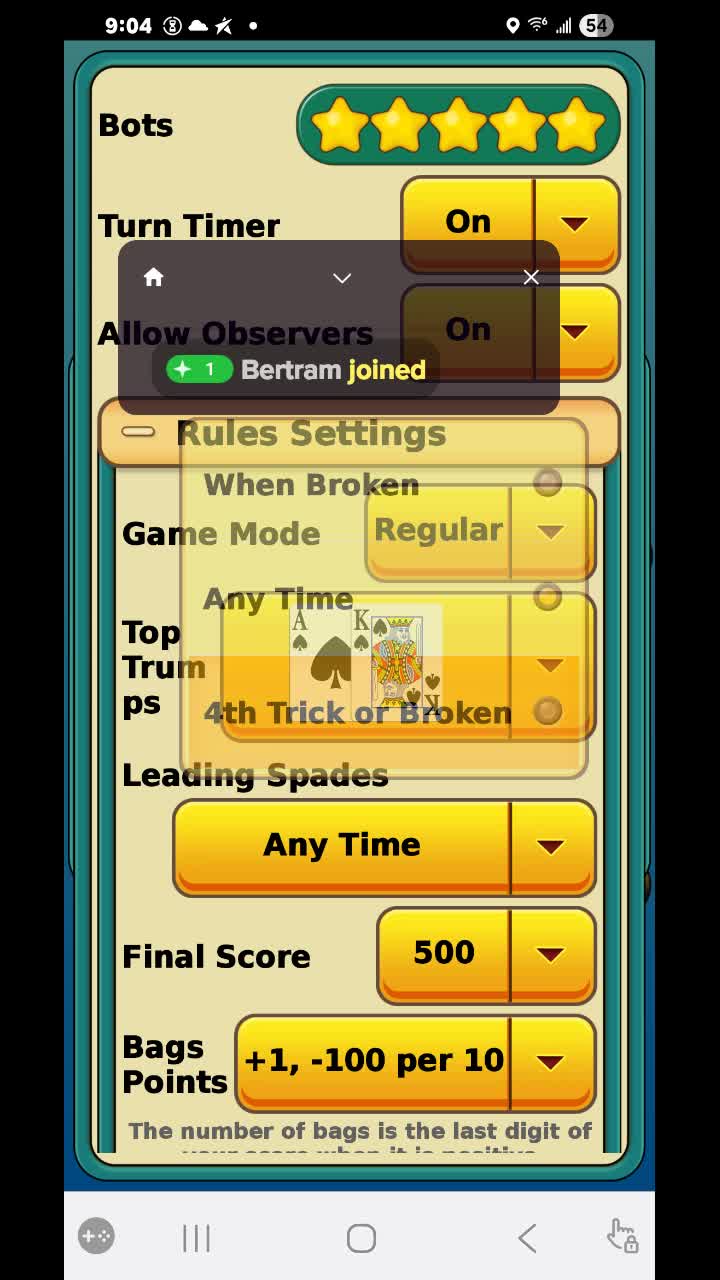The height and width of the screenshot is (1280, 720).
Task: Open the Bags Points dropdown
Action: pos(551,1062)
